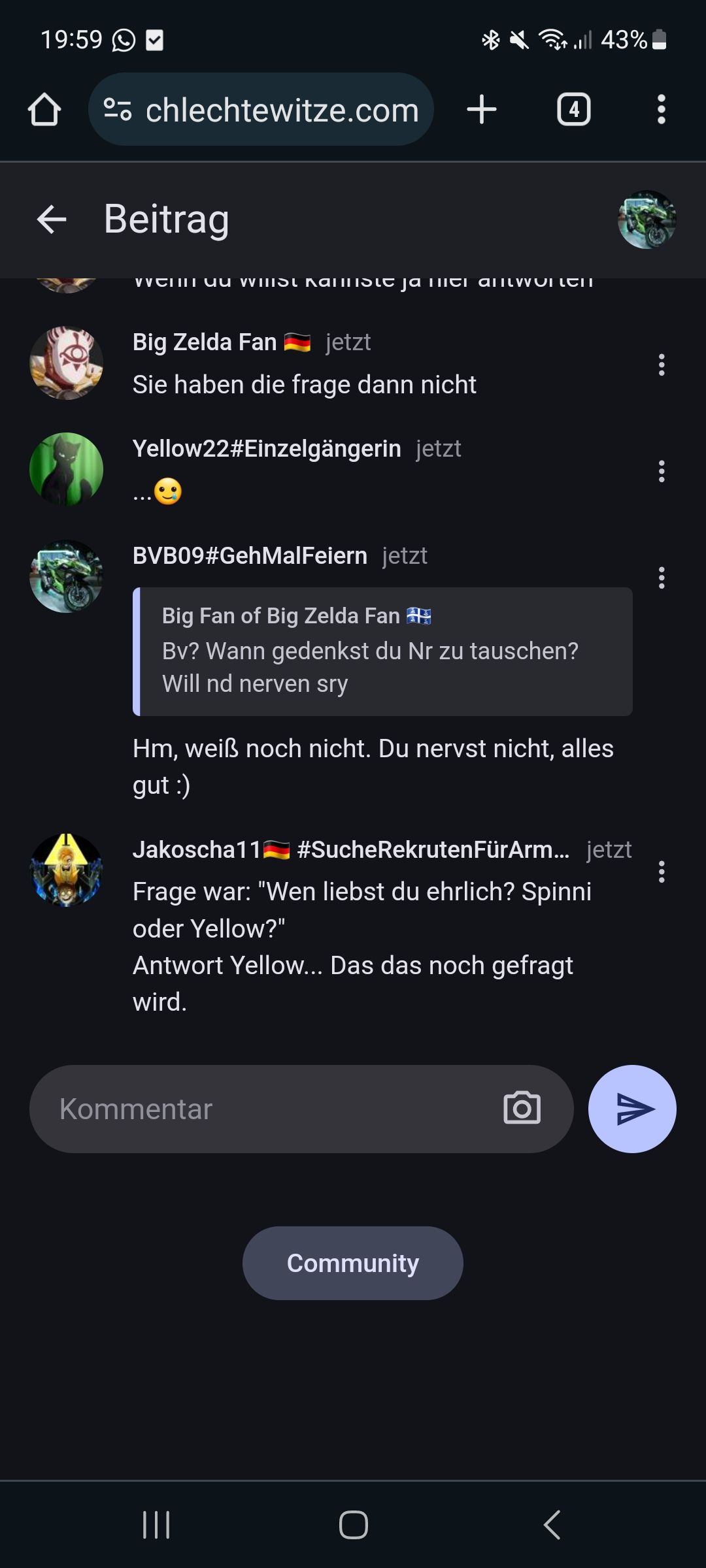Open the browser overflow menu
Screen dimensions: 706x1568
[x=662, y=109]
